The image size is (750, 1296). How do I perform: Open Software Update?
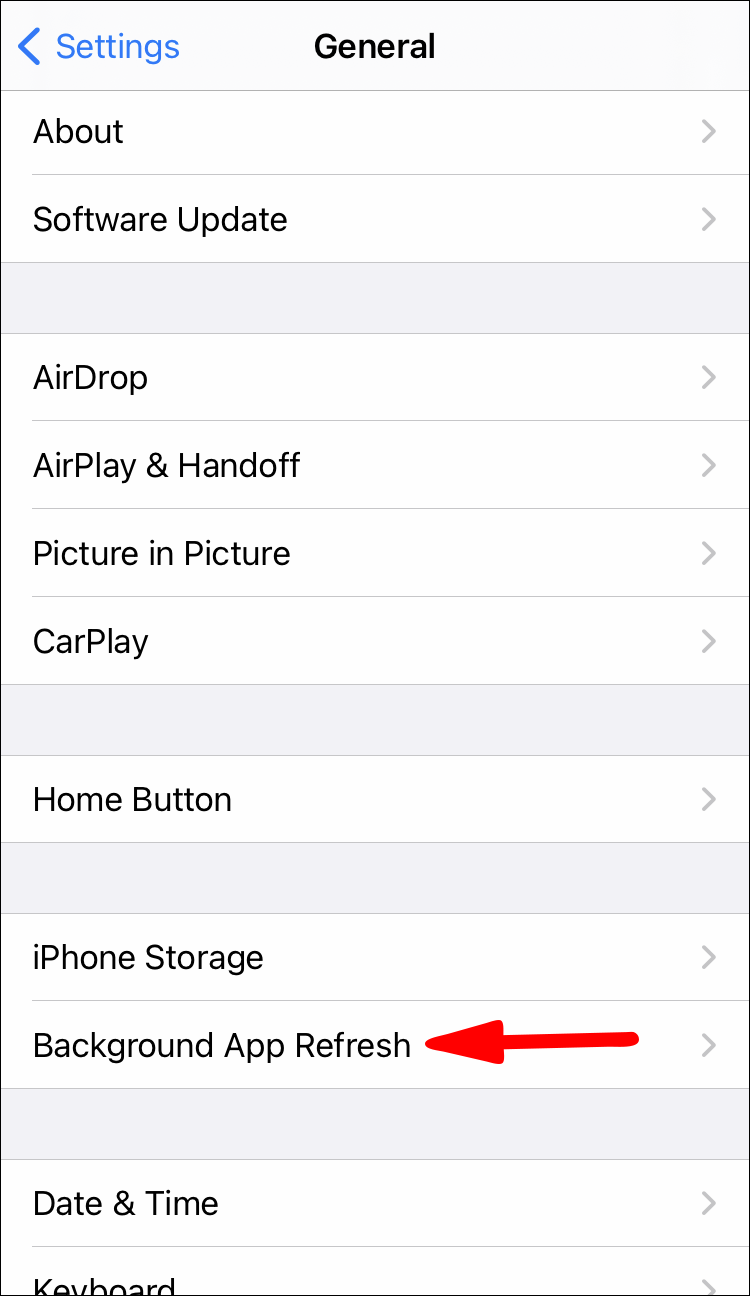375,220
